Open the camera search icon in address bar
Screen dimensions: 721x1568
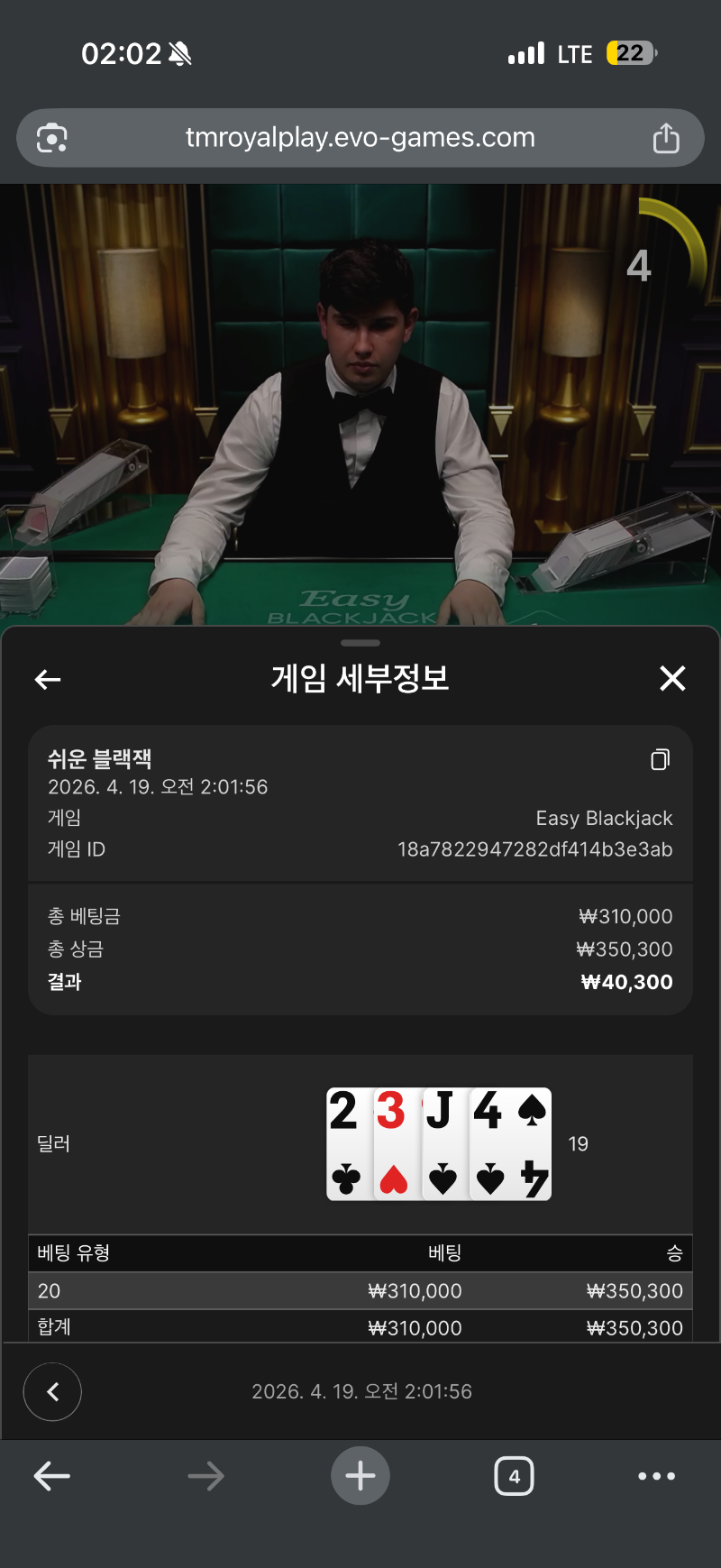(52, 138)
